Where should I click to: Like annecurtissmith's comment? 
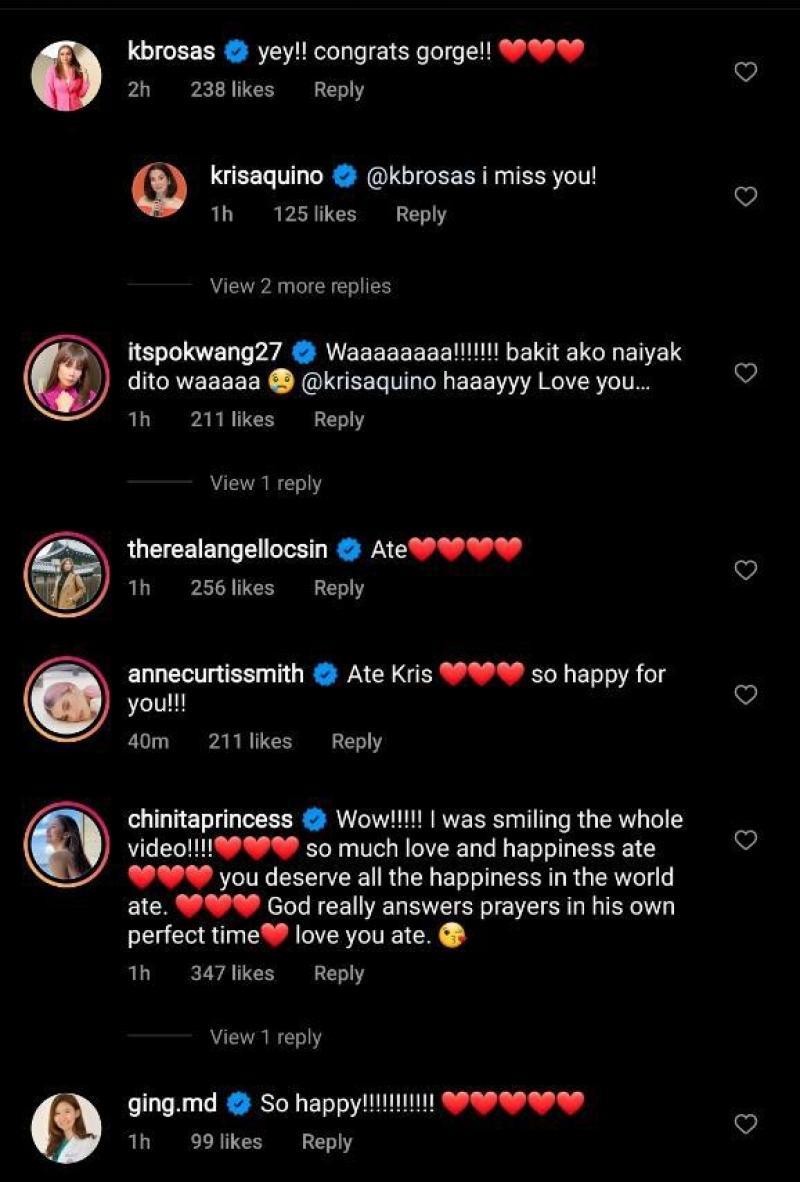click(746, 695)
